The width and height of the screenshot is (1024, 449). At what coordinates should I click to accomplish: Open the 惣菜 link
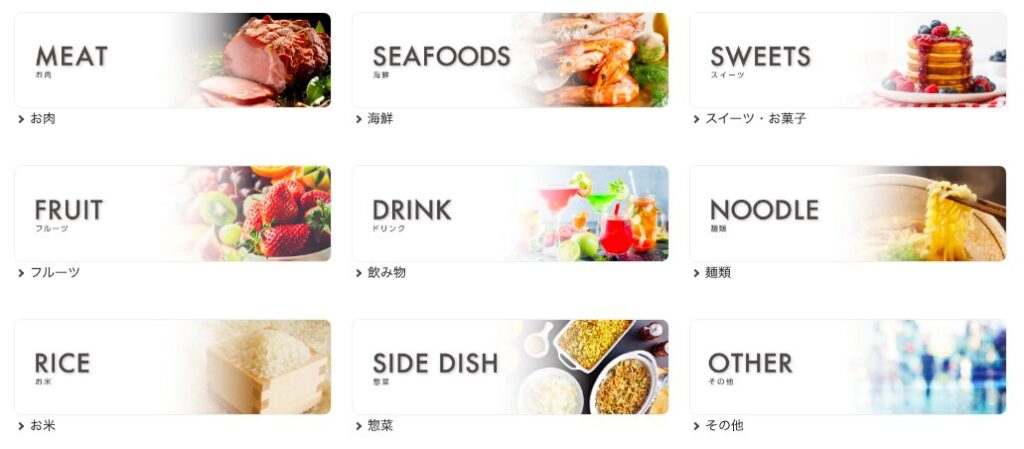[x=380, y=426]
